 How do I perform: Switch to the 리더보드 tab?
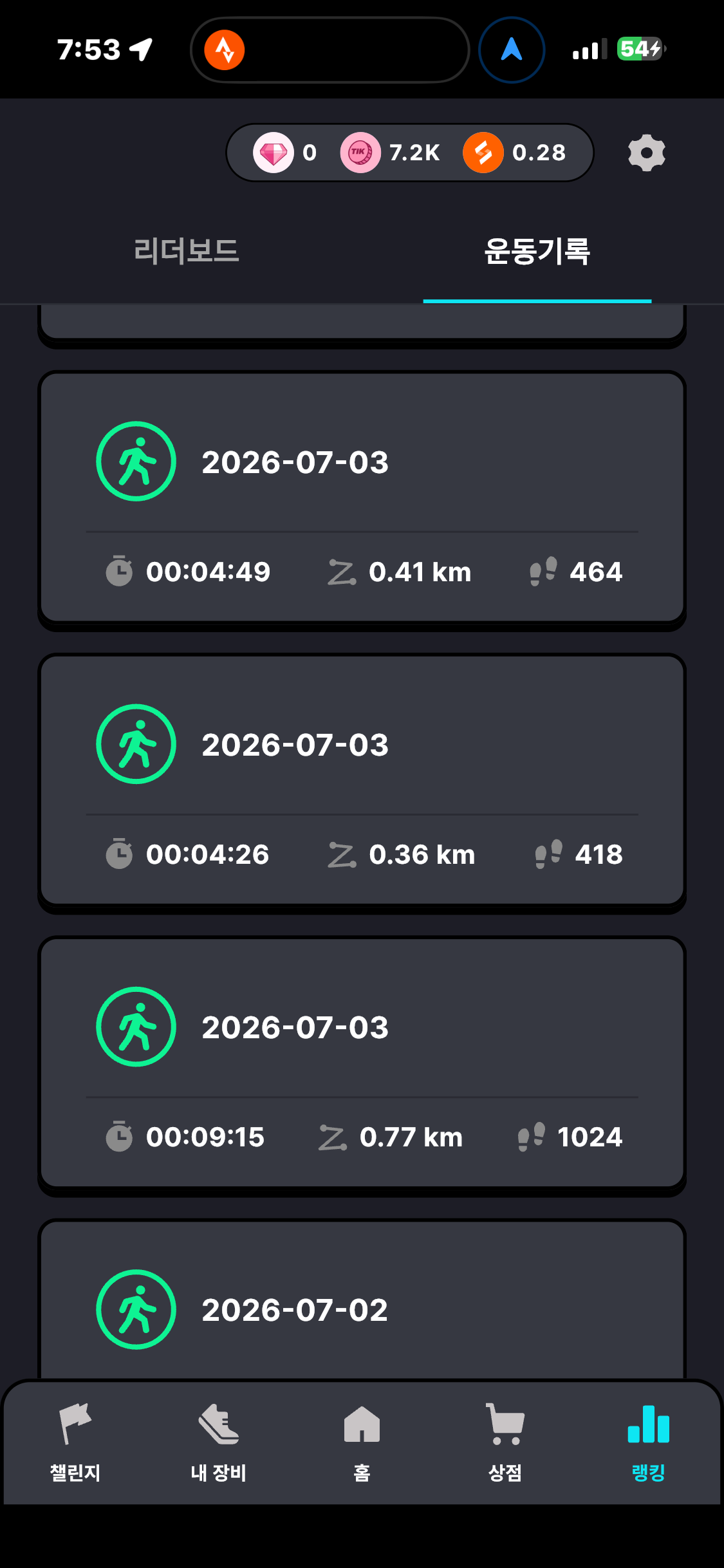187,250
